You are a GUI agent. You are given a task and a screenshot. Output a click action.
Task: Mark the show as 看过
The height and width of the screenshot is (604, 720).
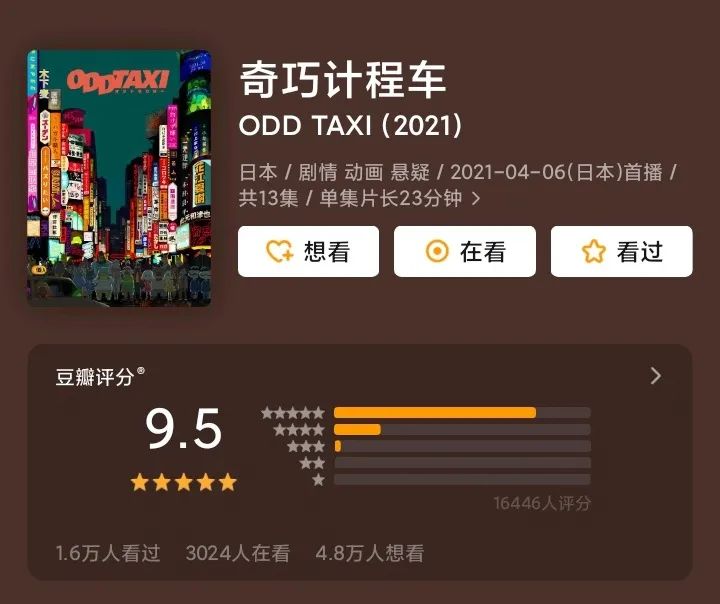[621, 252]
